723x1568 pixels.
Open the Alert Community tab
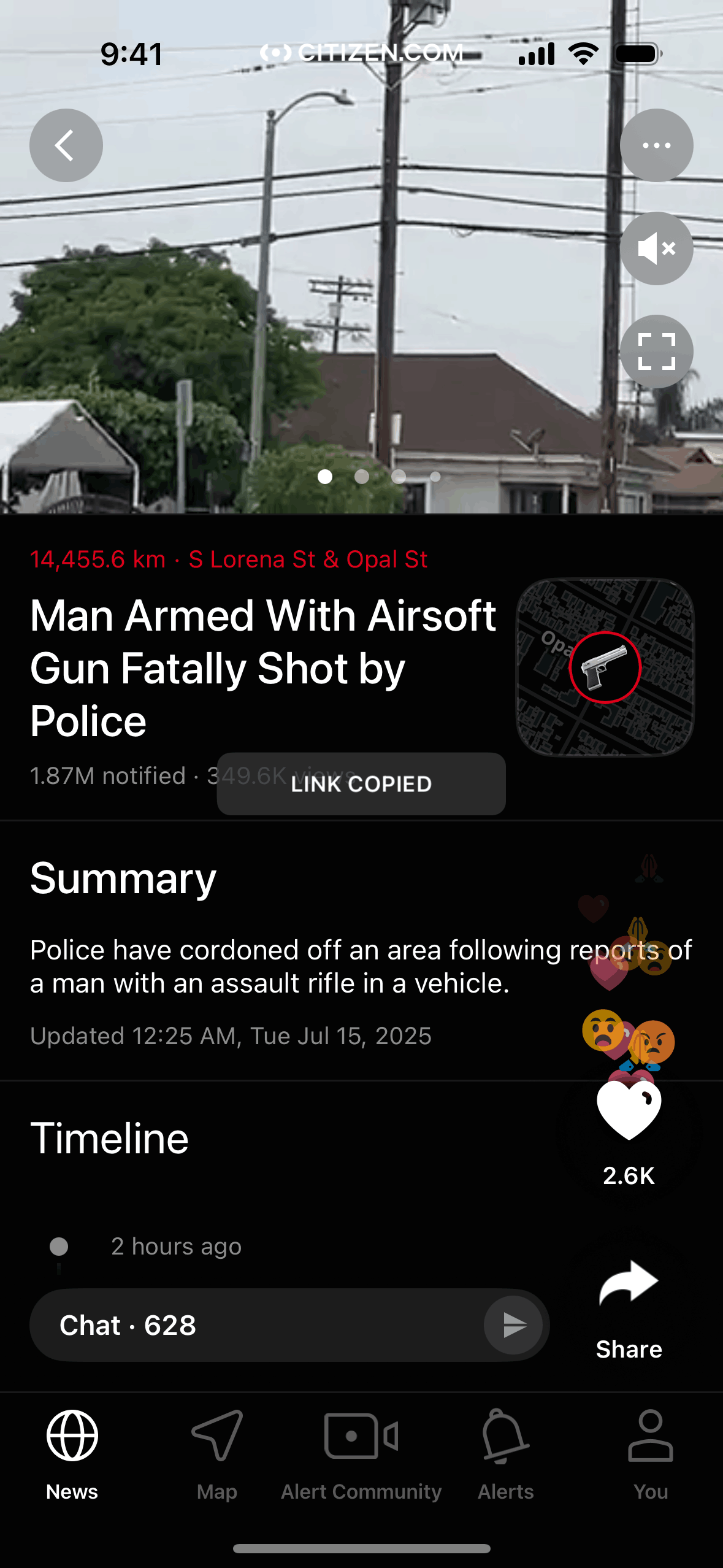point(361,1454)
